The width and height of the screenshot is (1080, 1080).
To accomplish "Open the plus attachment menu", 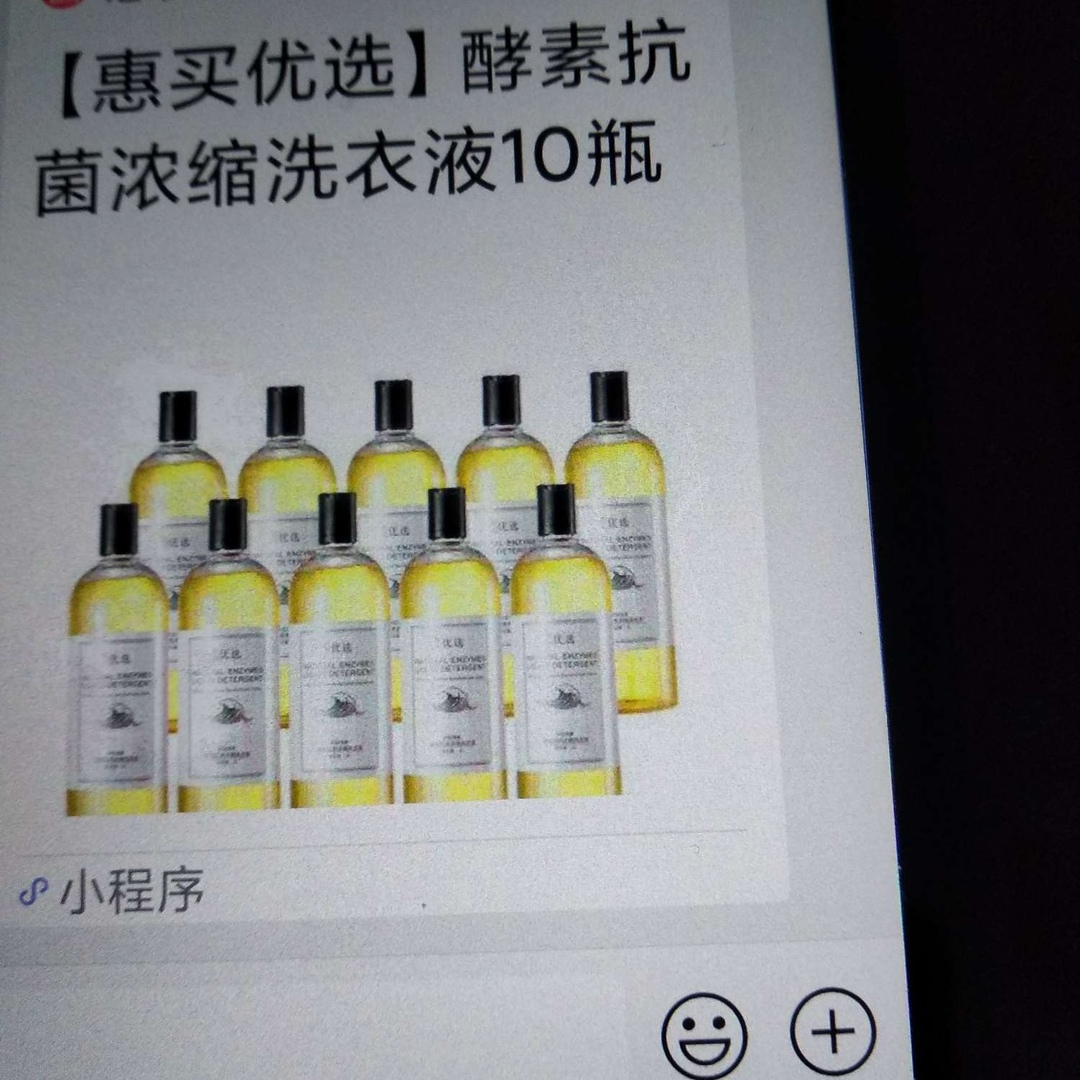I will click(833, 1031).
